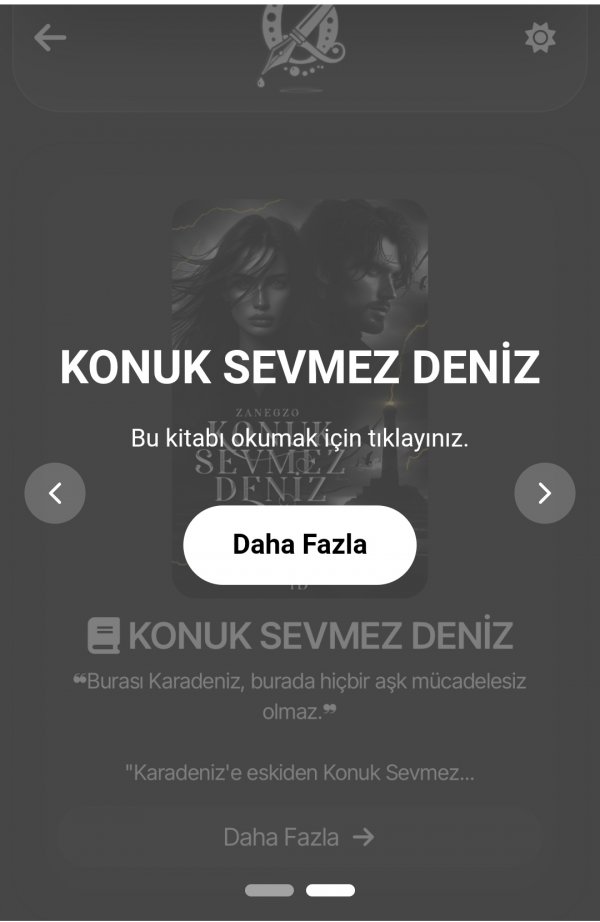The width and height of the screenshot is (600, 922).
Task: Tap the white Daha Fazla button
Action: pyautogui.click(x=299, y=545)
